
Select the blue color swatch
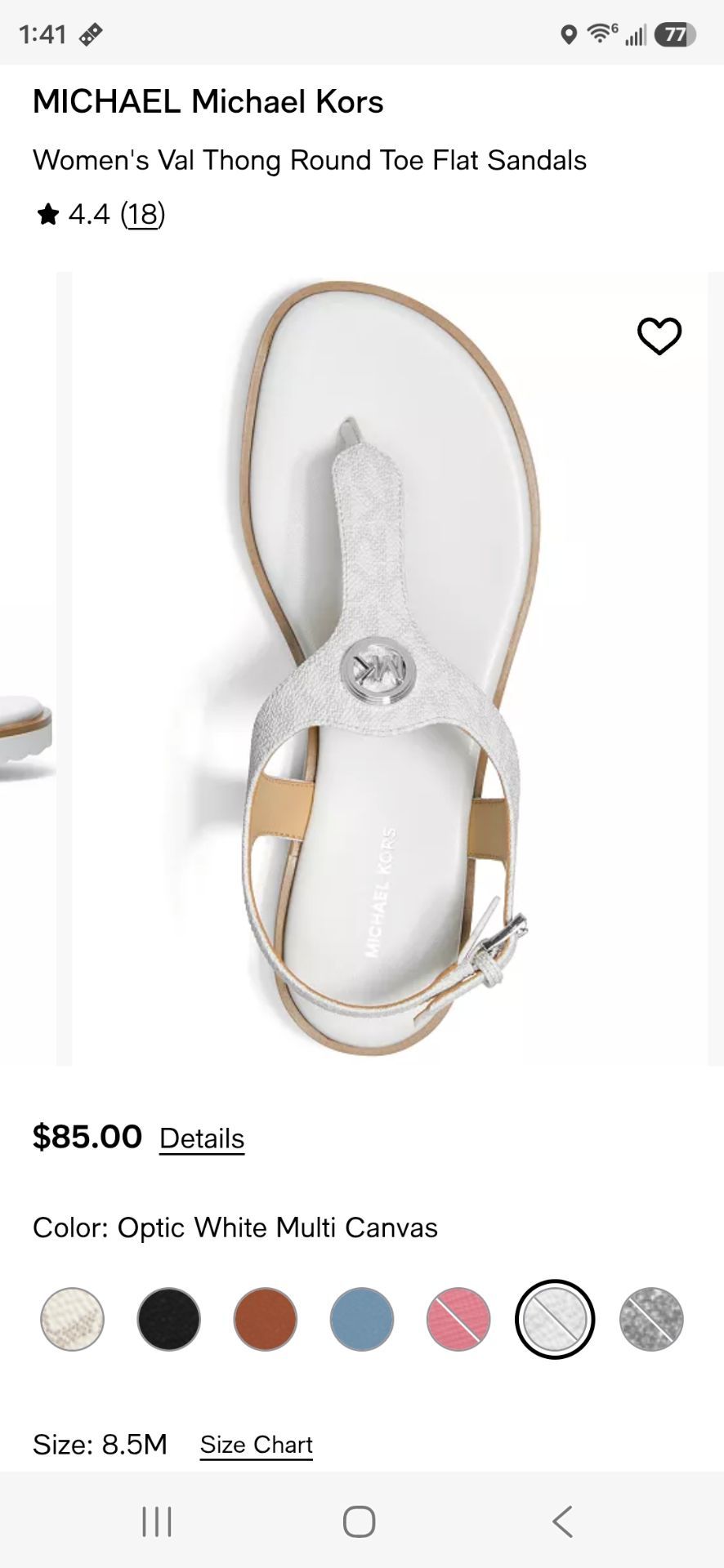click(x=362, y=1319)
